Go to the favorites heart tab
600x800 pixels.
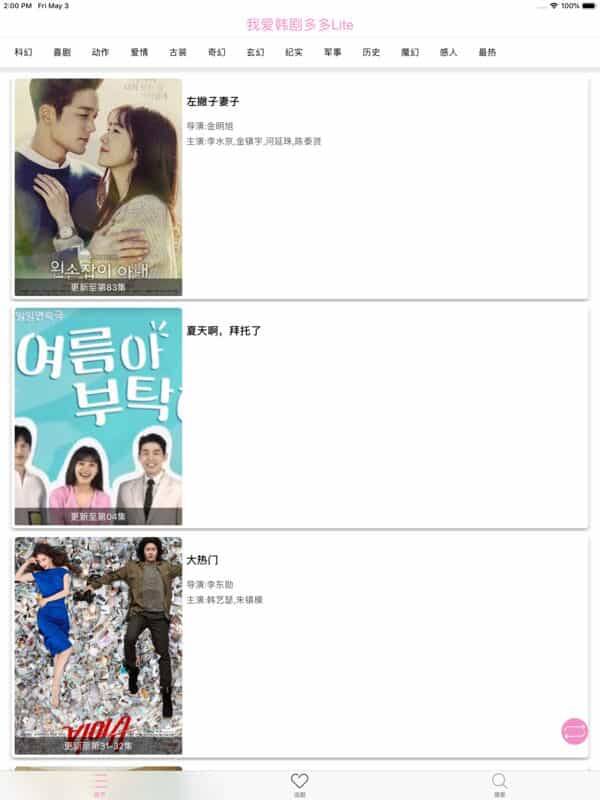coord(299,783)
